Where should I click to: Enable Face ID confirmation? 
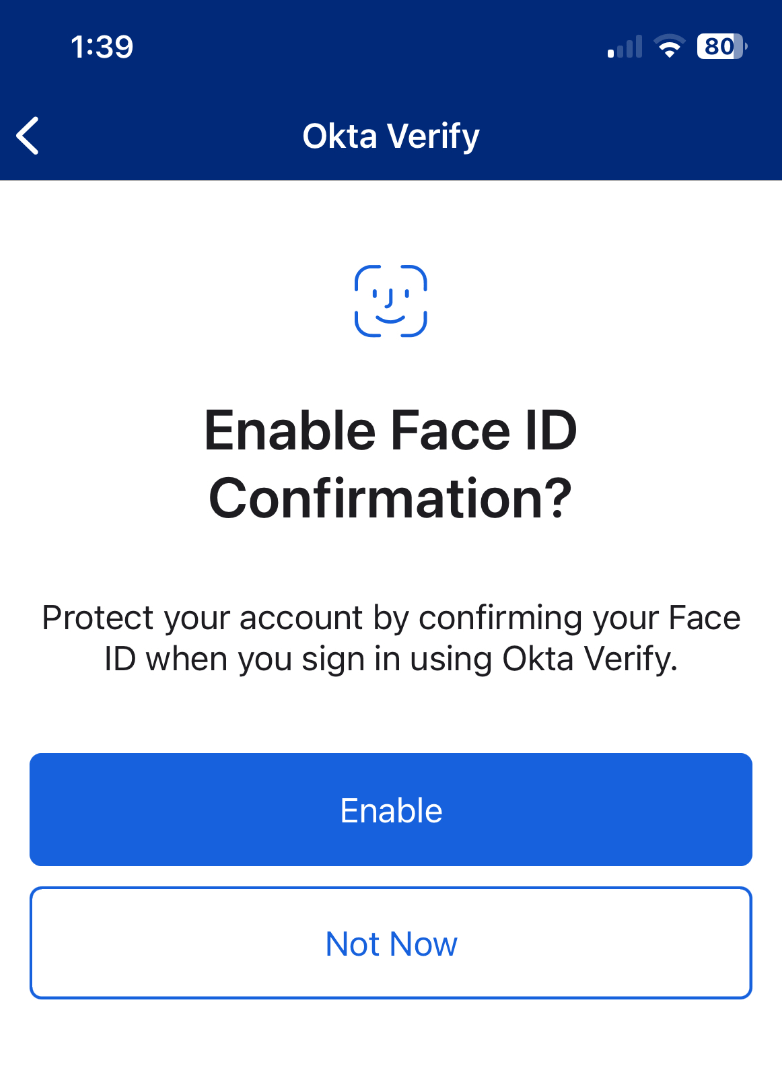pos(391,809)
